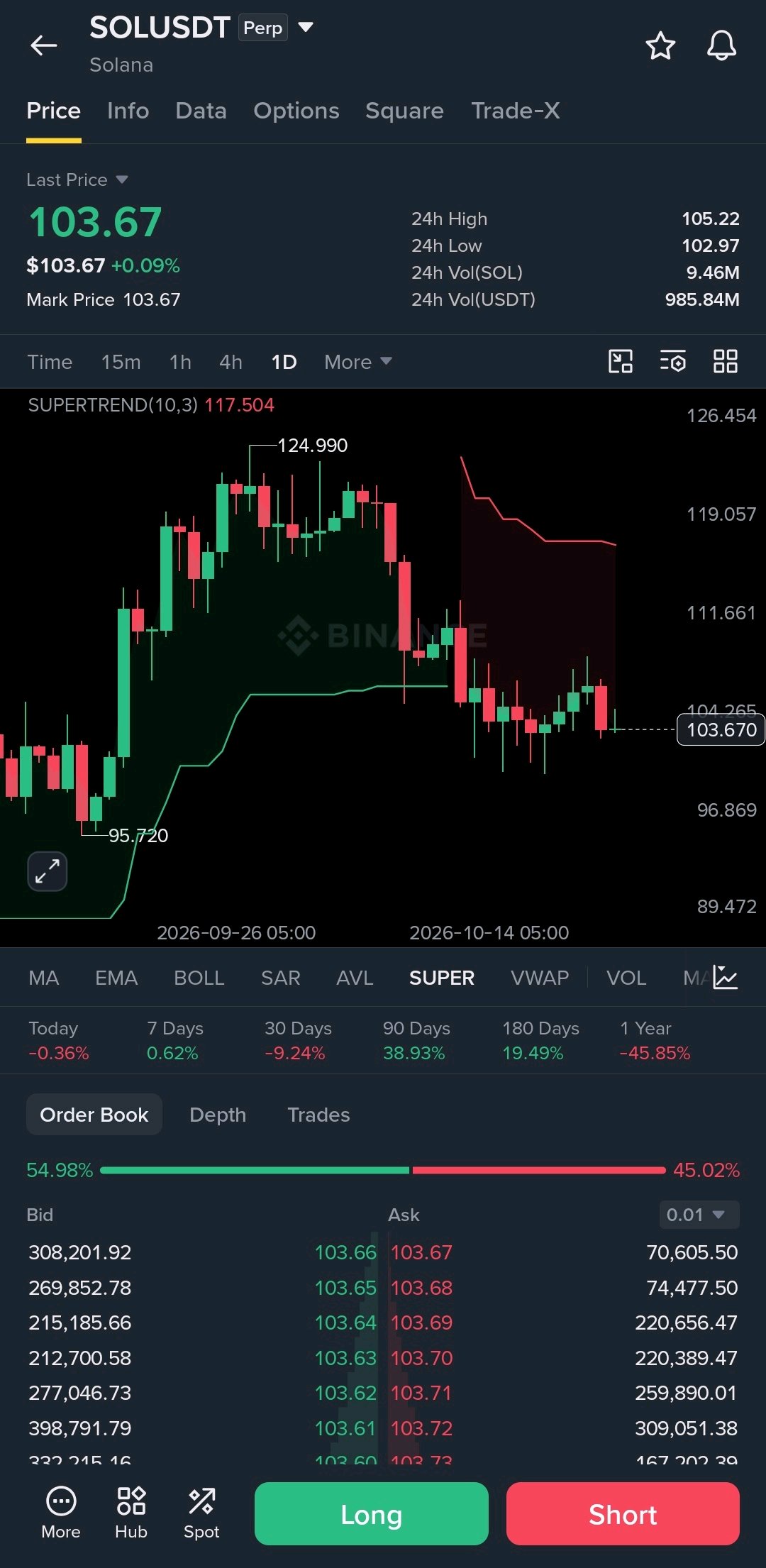
Task: Go back using the arrow icon
Action: 43,45
